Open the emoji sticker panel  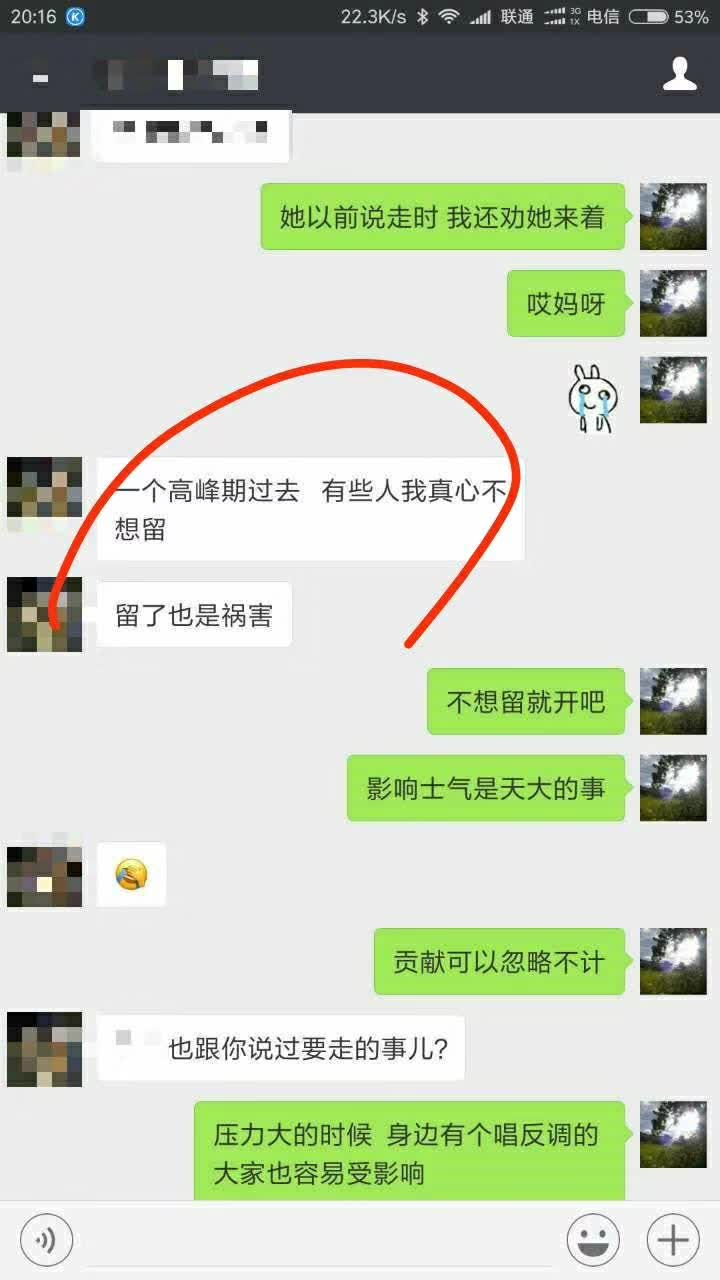pos(593,1241)
